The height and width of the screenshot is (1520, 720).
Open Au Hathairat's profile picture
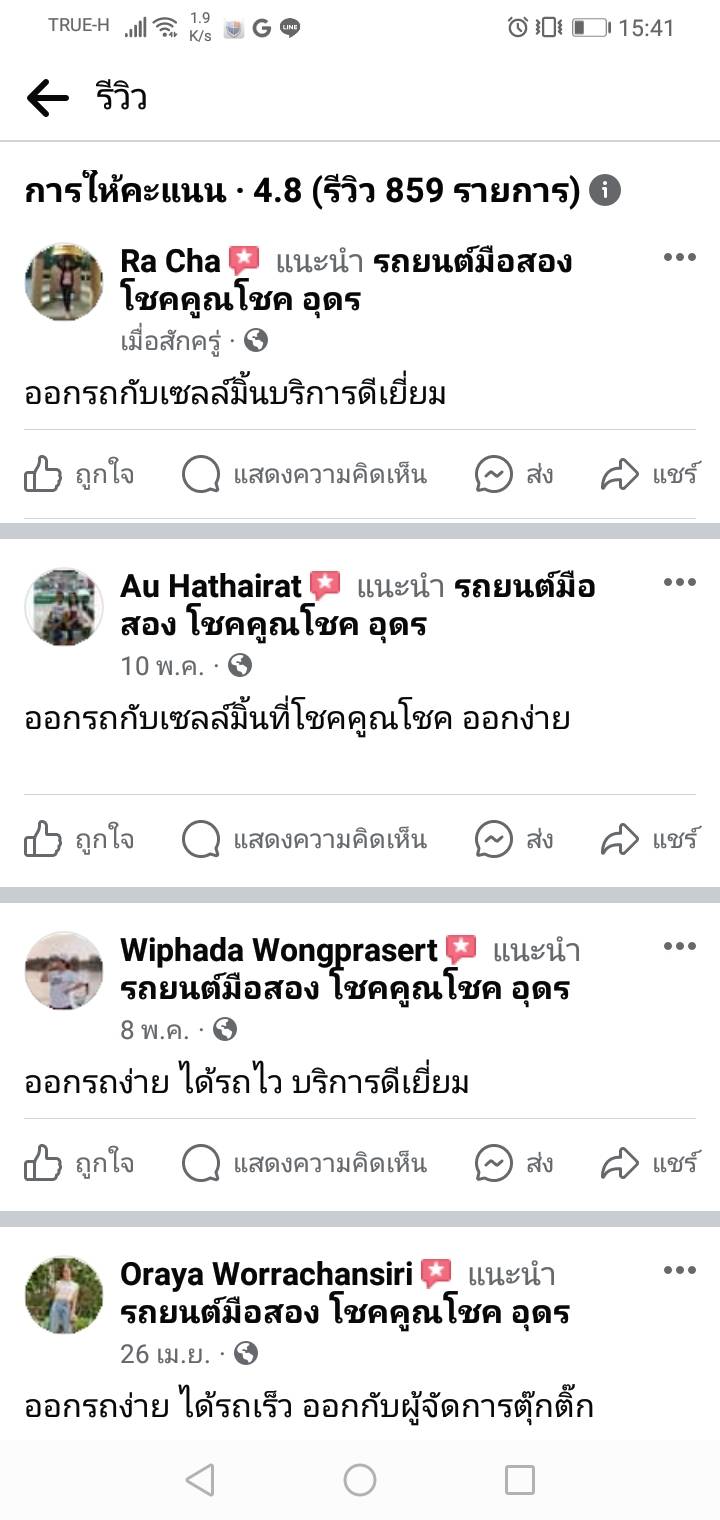[x=64, y=607]
